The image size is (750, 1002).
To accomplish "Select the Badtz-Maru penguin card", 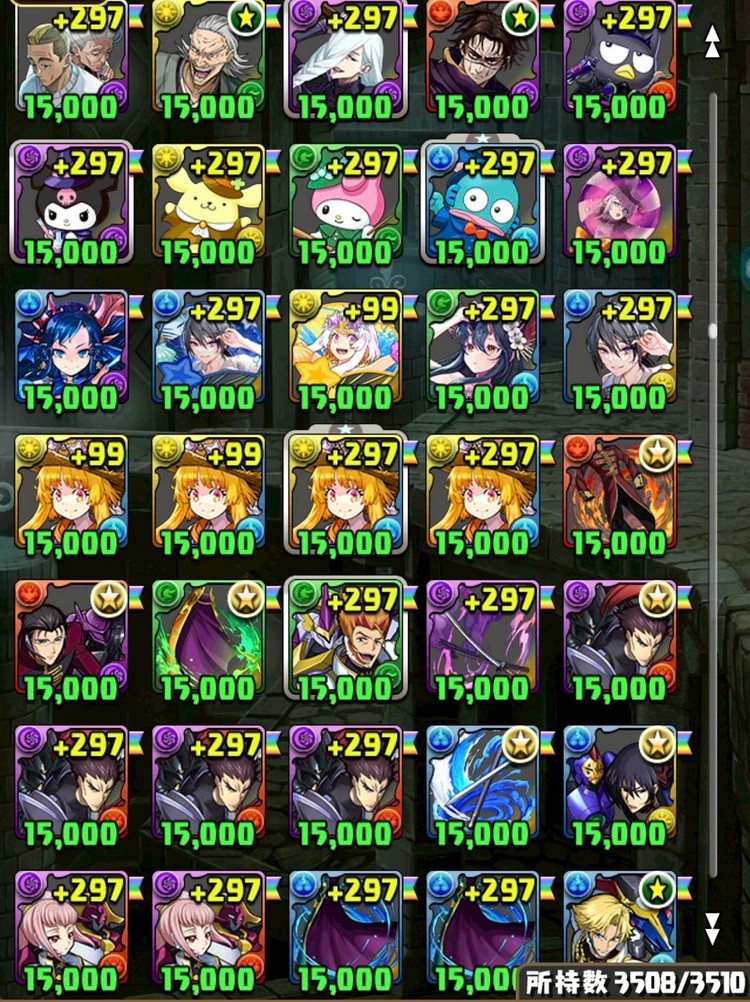I will pos(619,58).
